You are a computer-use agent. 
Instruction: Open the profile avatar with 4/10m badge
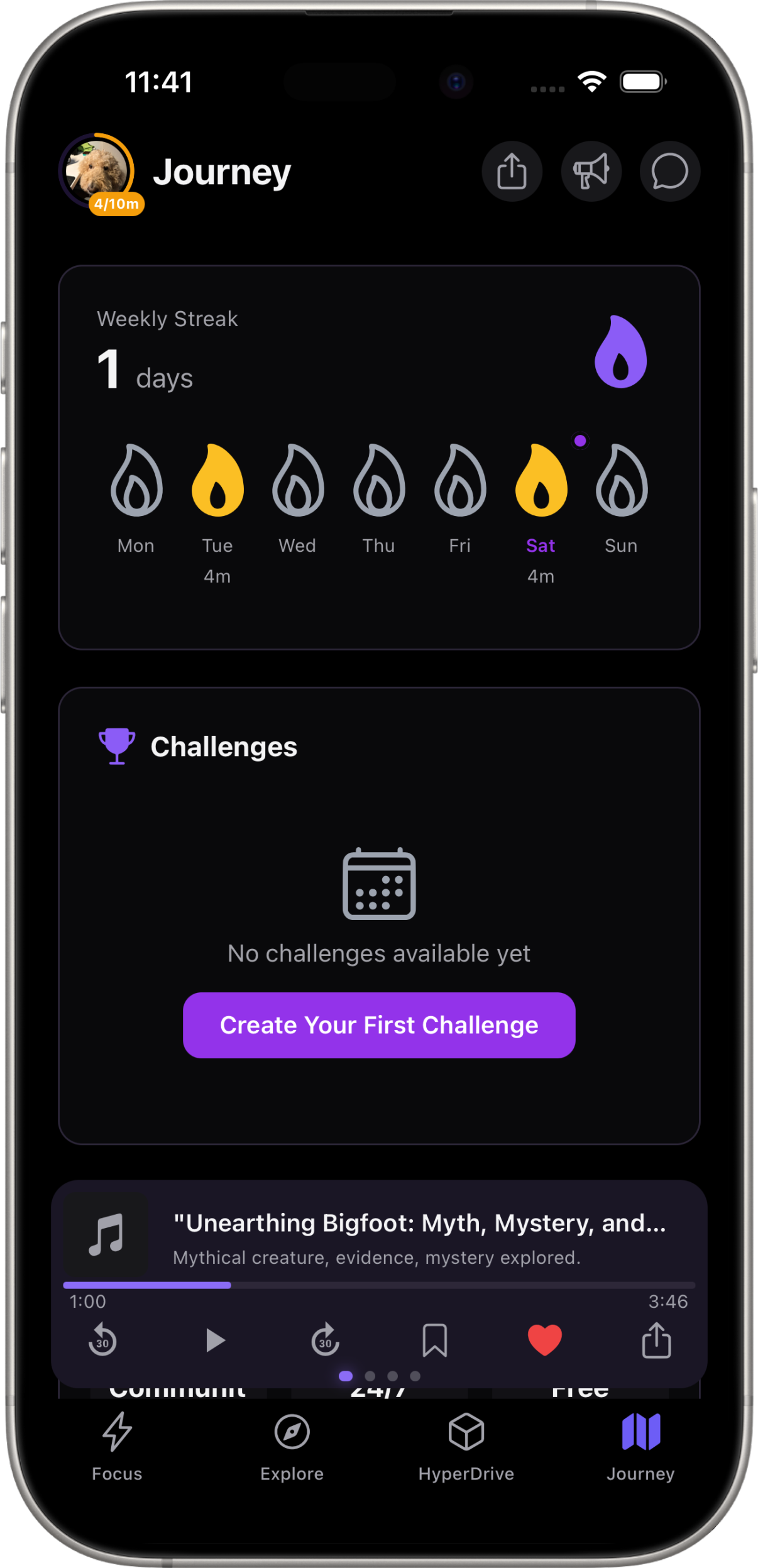(97, 171)
